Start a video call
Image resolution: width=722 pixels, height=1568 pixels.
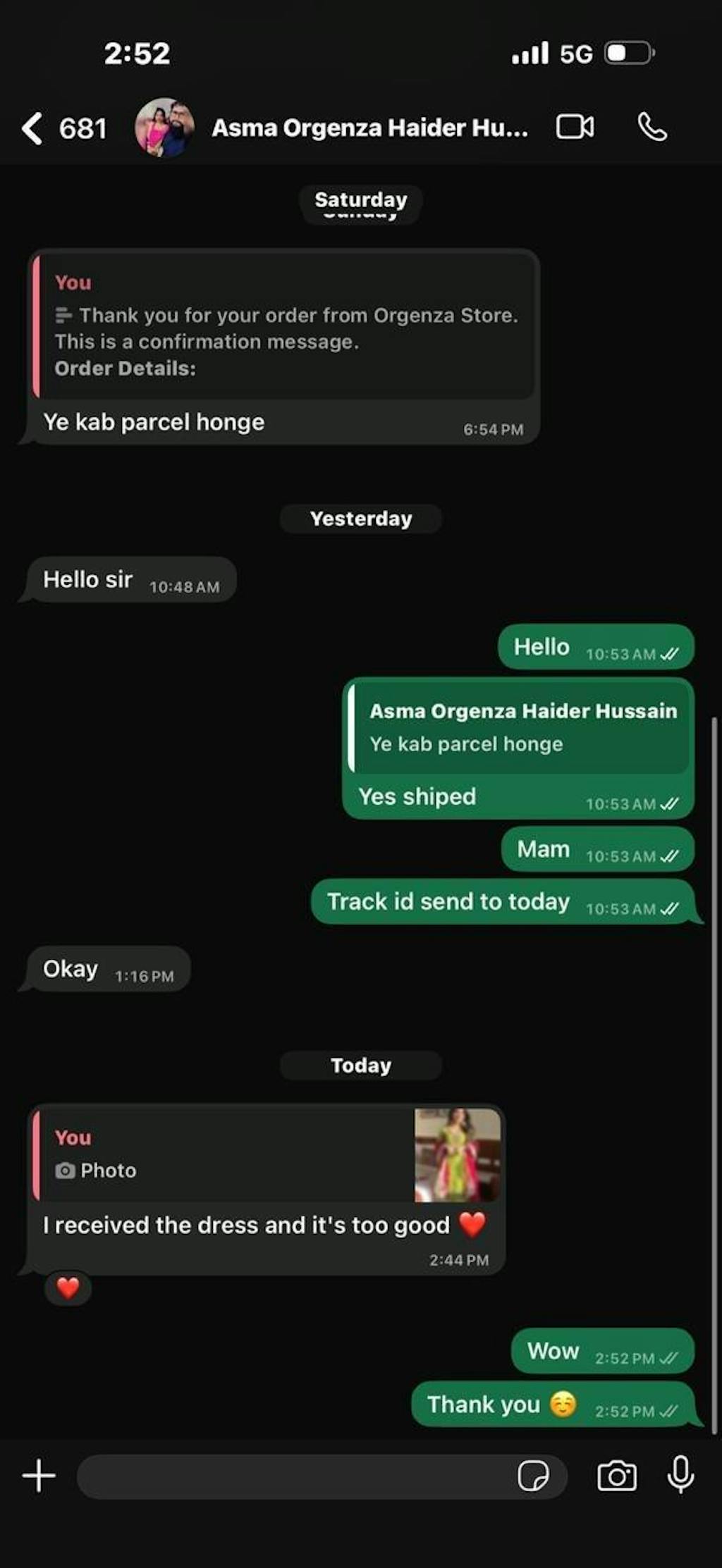click(x=575, y=128)
